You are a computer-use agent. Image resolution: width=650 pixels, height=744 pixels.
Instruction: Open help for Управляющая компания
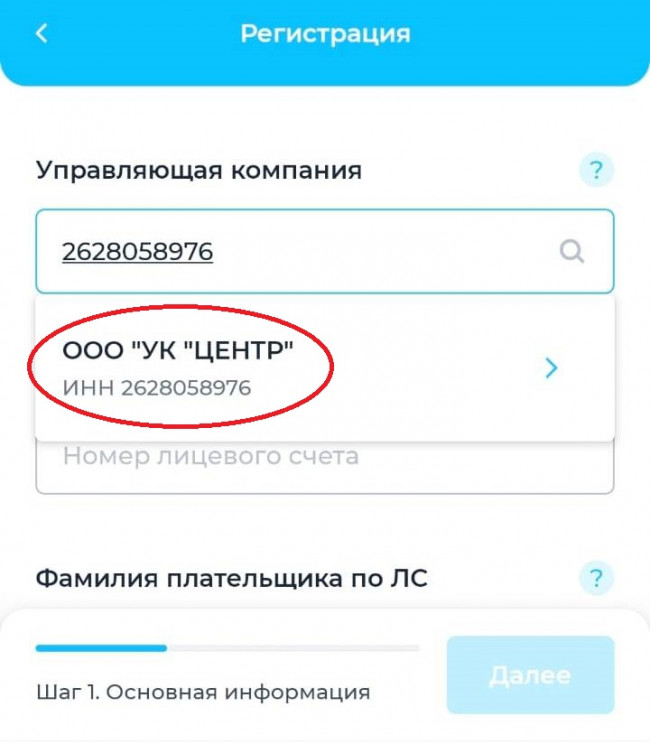click(596, 169)
